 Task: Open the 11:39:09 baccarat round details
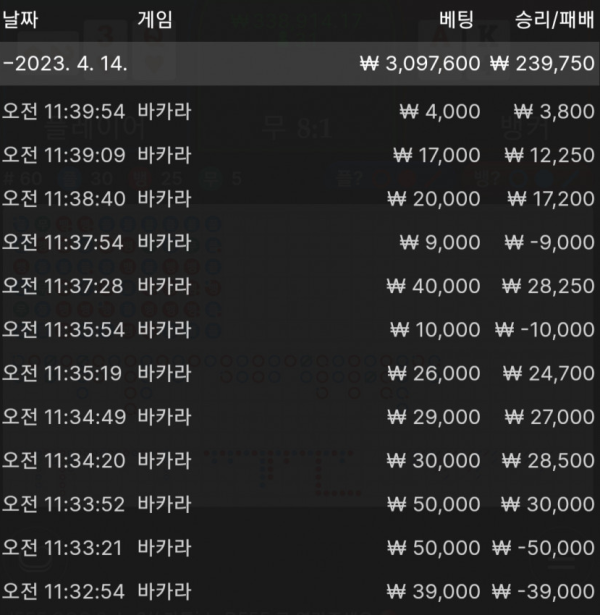[x=300, y=155]
